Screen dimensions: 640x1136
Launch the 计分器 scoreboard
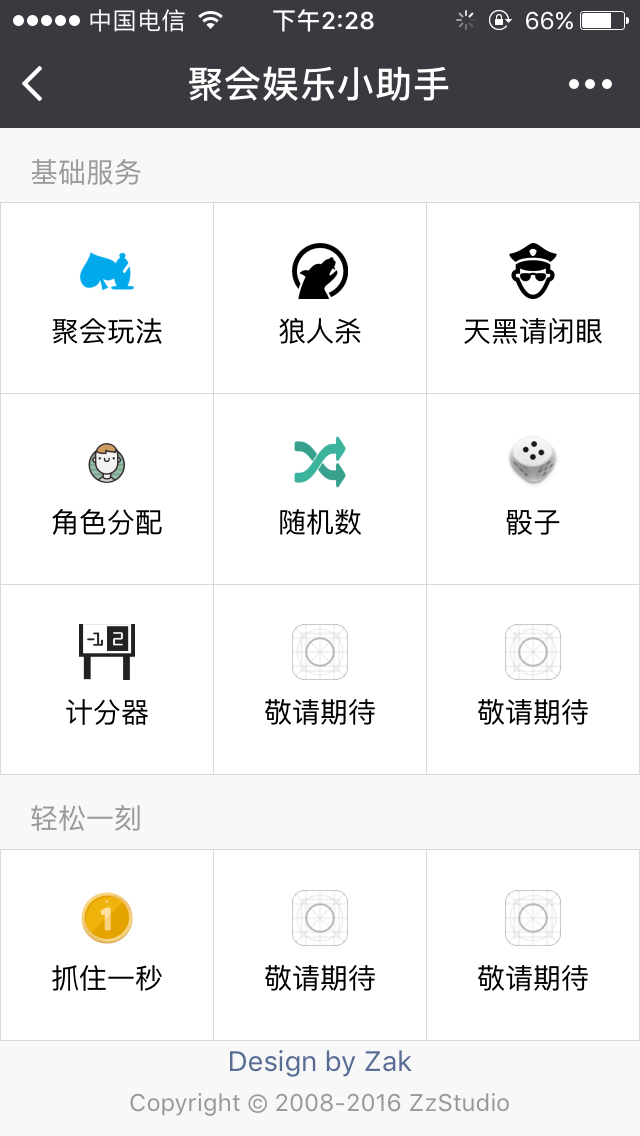(x=107, y=680)
